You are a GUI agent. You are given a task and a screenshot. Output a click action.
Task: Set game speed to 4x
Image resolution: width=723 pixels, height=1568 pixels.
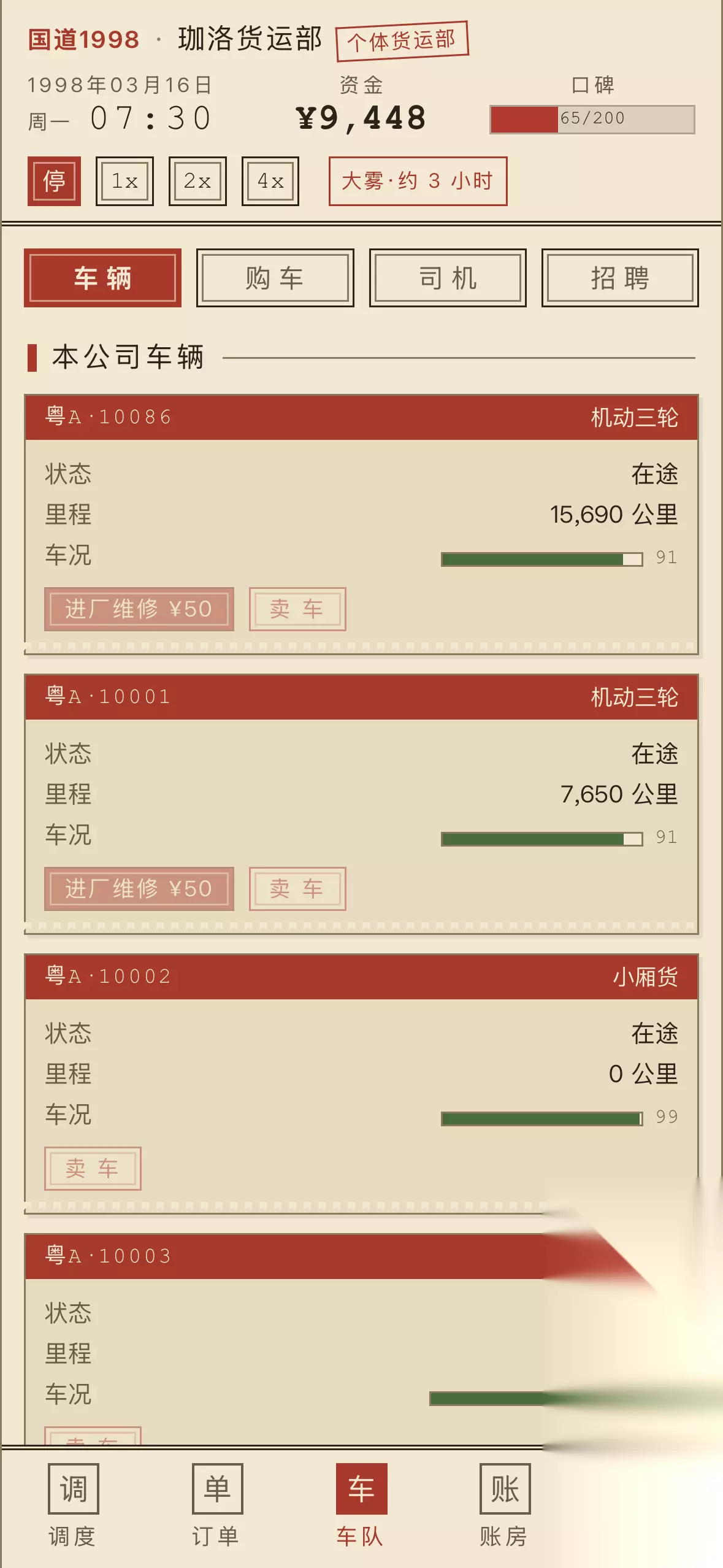(270, 181)
